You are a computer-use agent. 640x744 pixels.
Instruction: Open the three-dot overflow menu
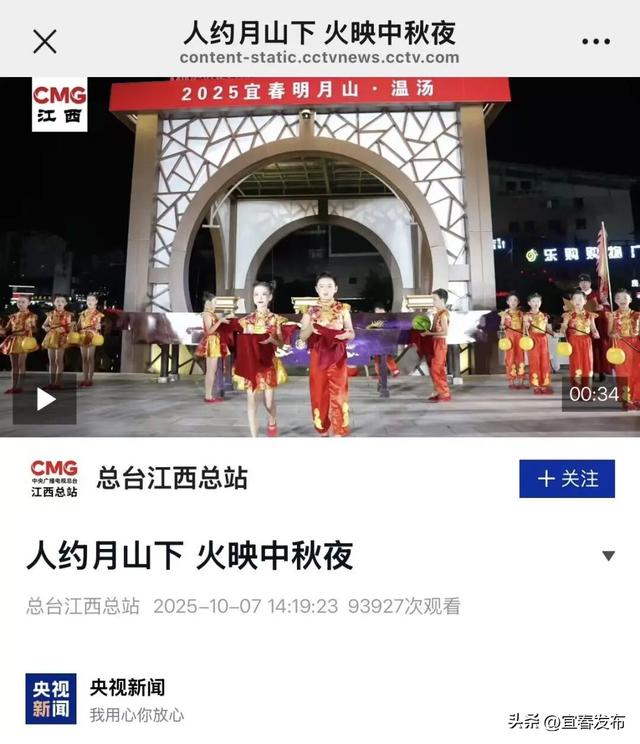595,41
